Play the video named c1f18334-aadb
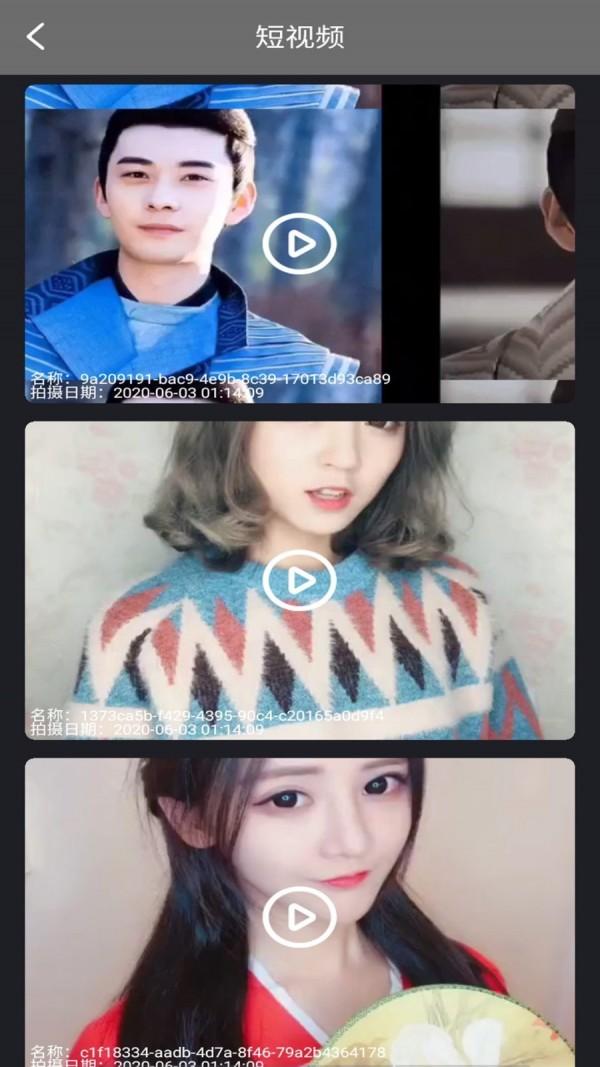Screen dimensions: 600x1067 299,917
